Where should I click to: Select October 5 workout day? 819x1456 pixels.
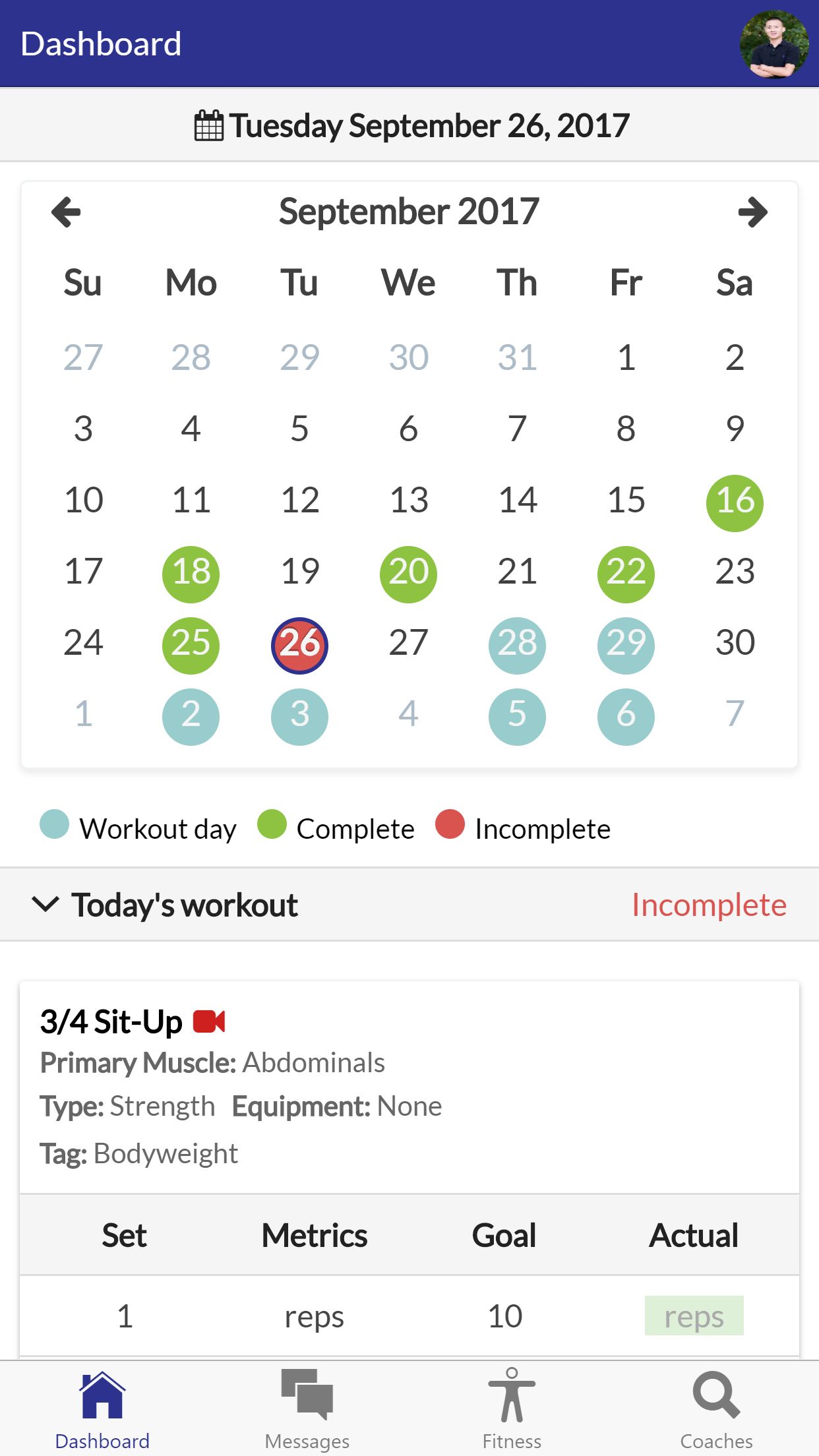[x=517, y=716]
